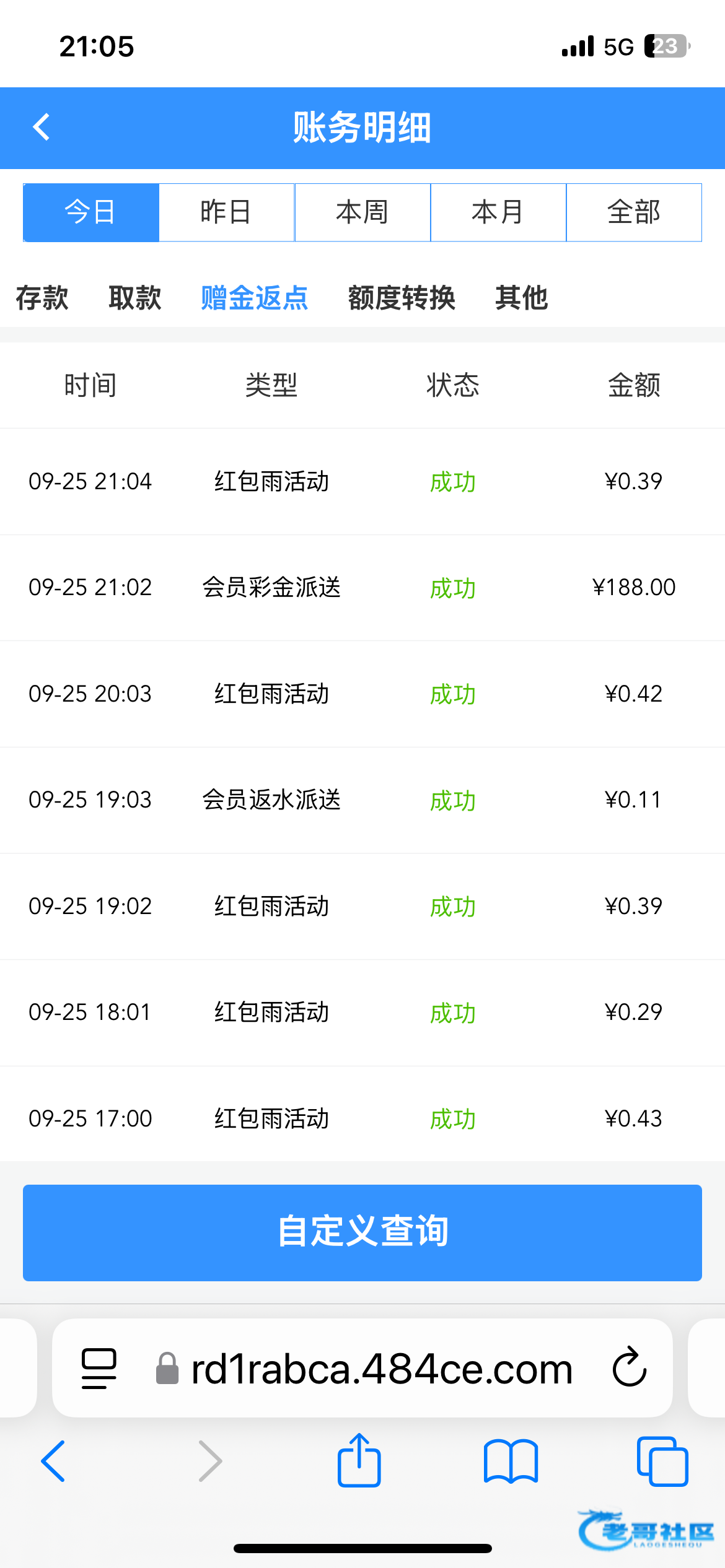This screenshot has height=1568, width=725.
Task: Share this page from Safari
Action: [x=359, y=1460]
